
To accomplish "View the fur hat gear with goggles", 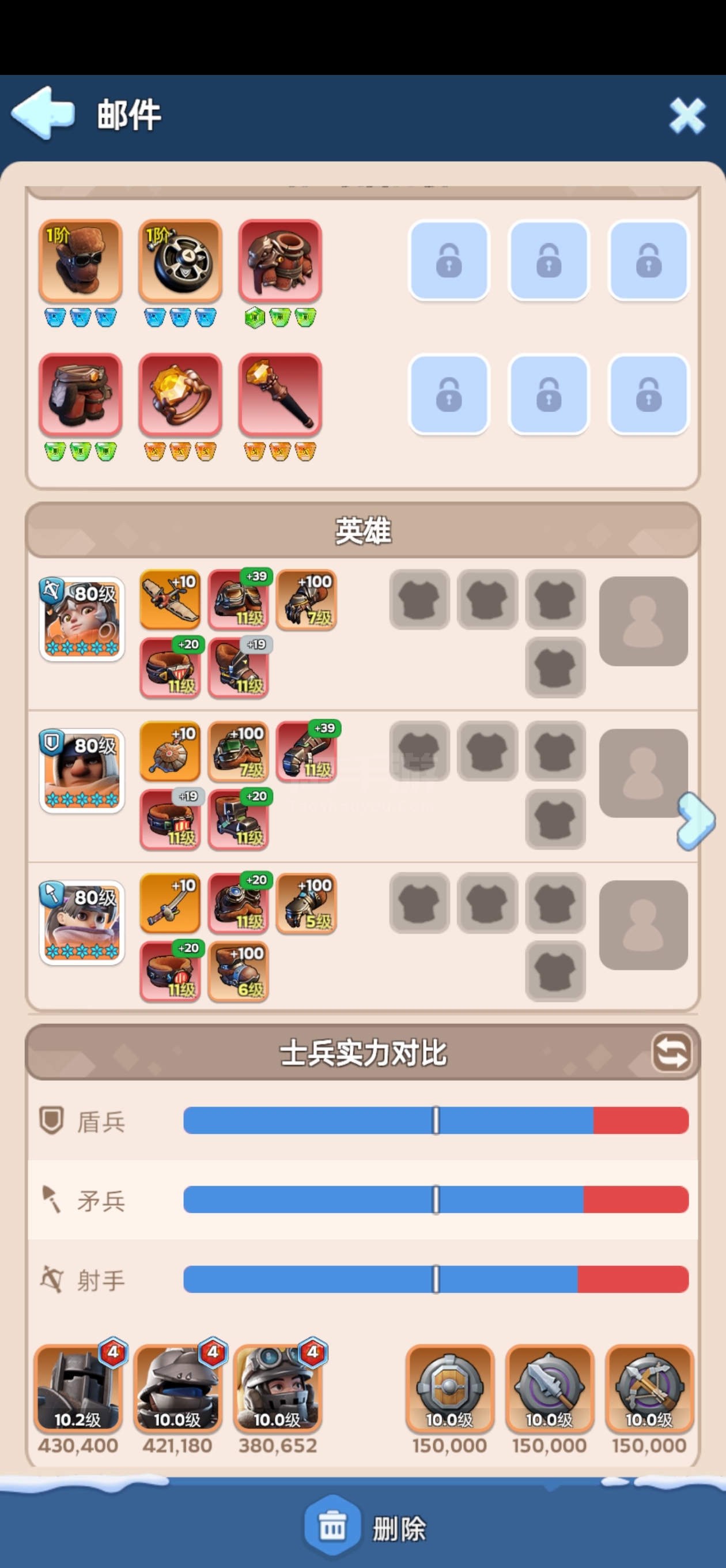I will 80,261.
